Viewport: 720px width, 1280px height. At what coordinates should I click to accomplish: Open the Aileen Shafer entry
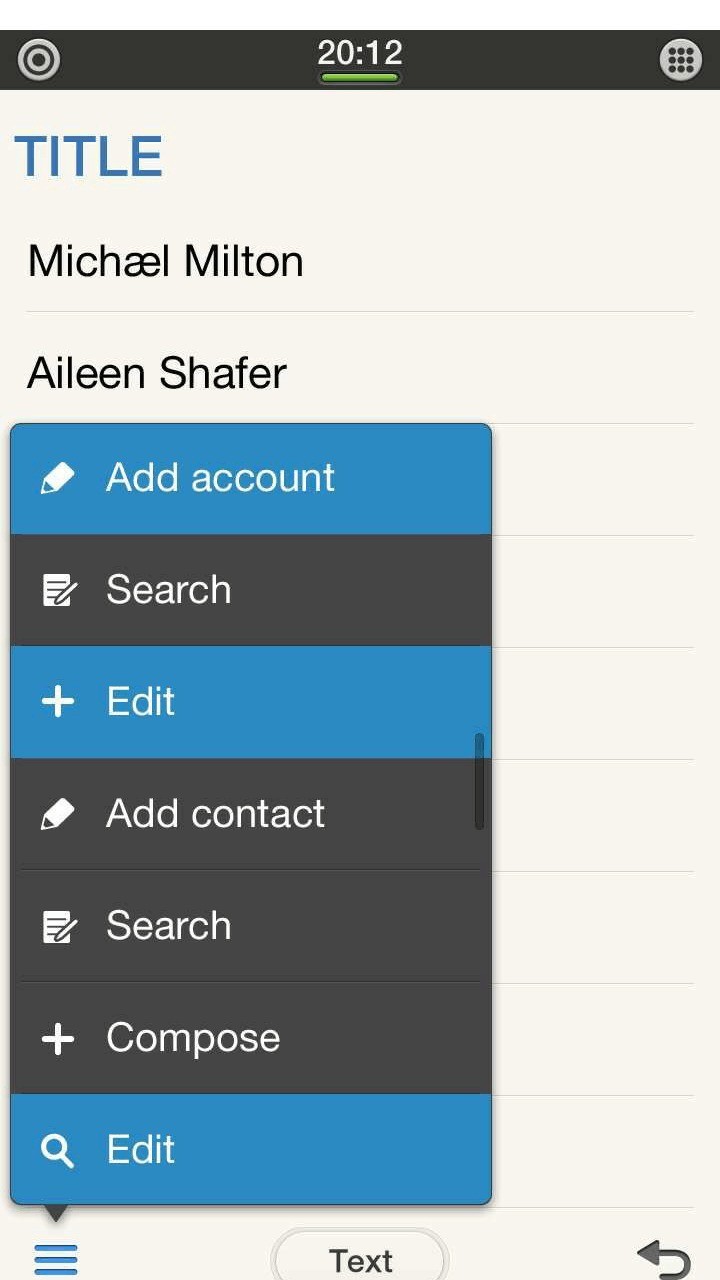point(157,373)
